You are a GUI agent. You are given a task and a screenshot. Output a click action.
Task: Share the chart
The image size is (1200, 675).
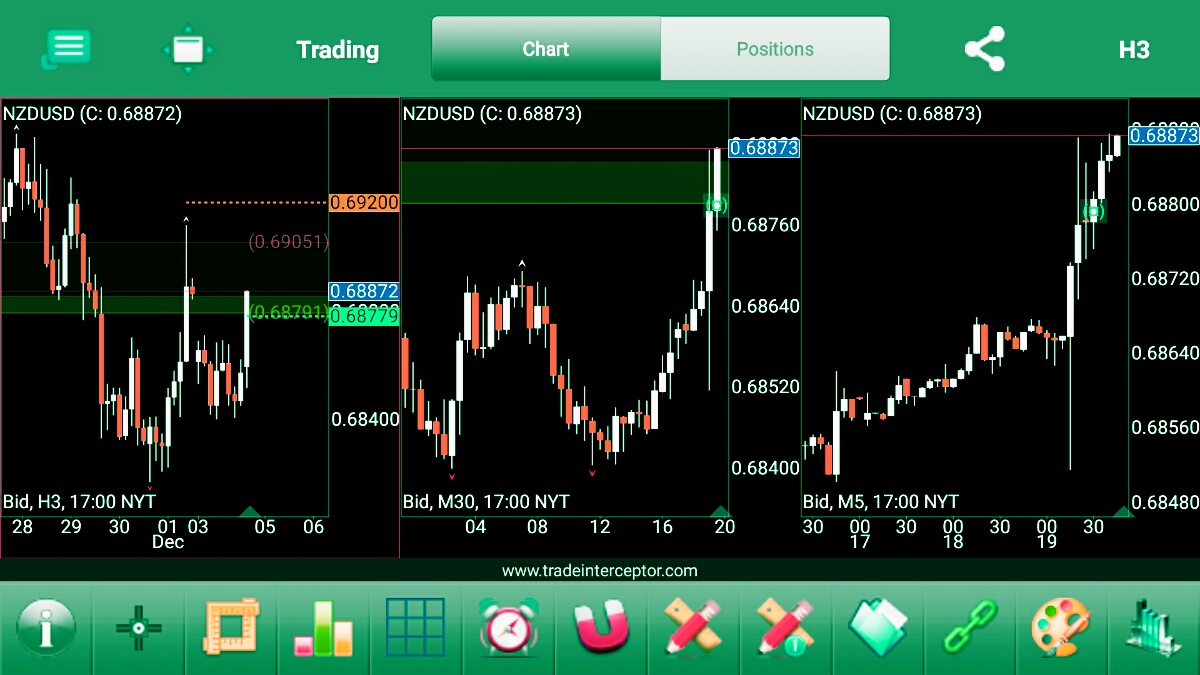pyautogui.click(x=984, y=49)
